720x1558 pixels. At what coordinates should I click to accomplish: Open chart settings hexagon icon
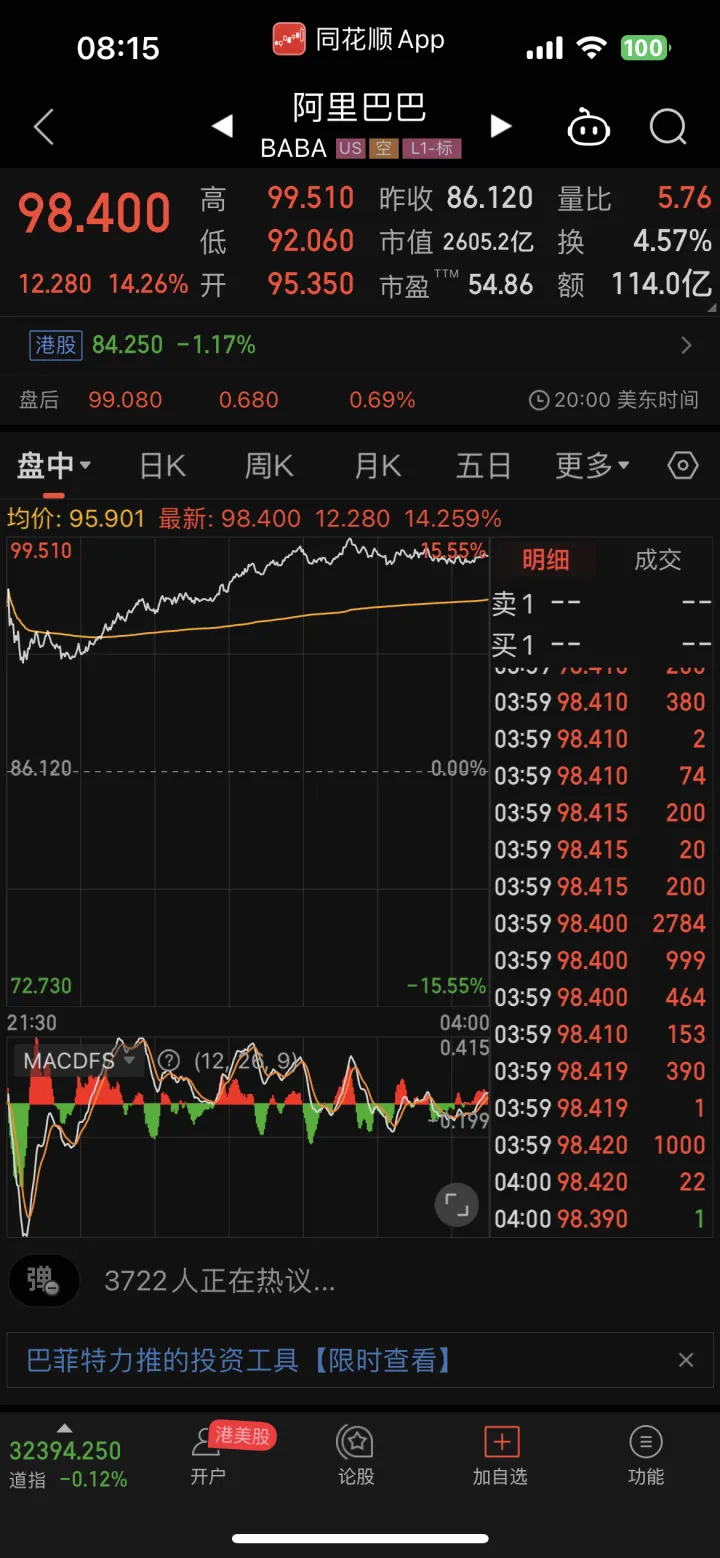pos(682,466)
